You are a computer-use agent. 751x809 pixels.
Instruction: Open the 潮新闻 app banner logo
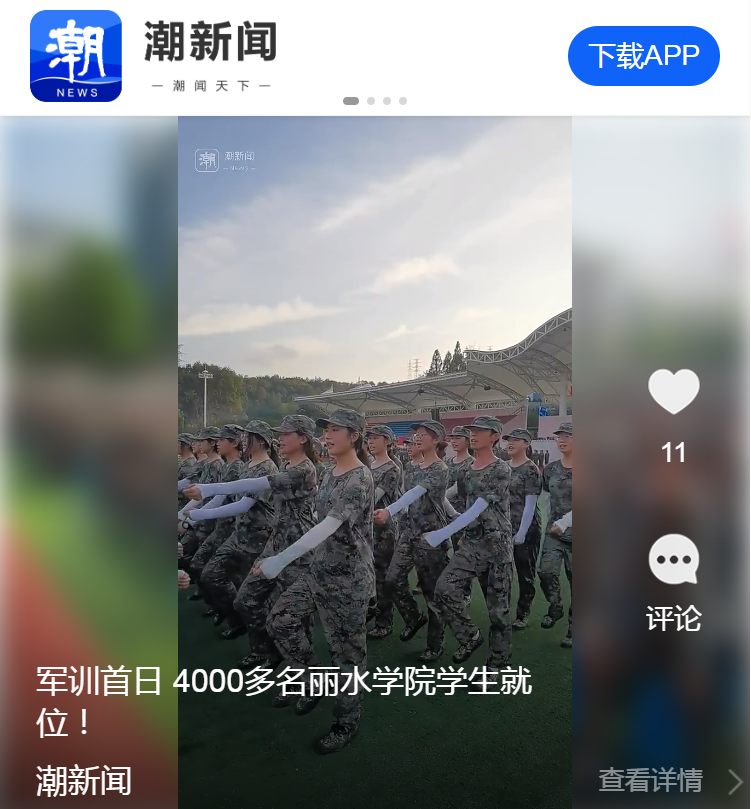[x=76, y=56]
